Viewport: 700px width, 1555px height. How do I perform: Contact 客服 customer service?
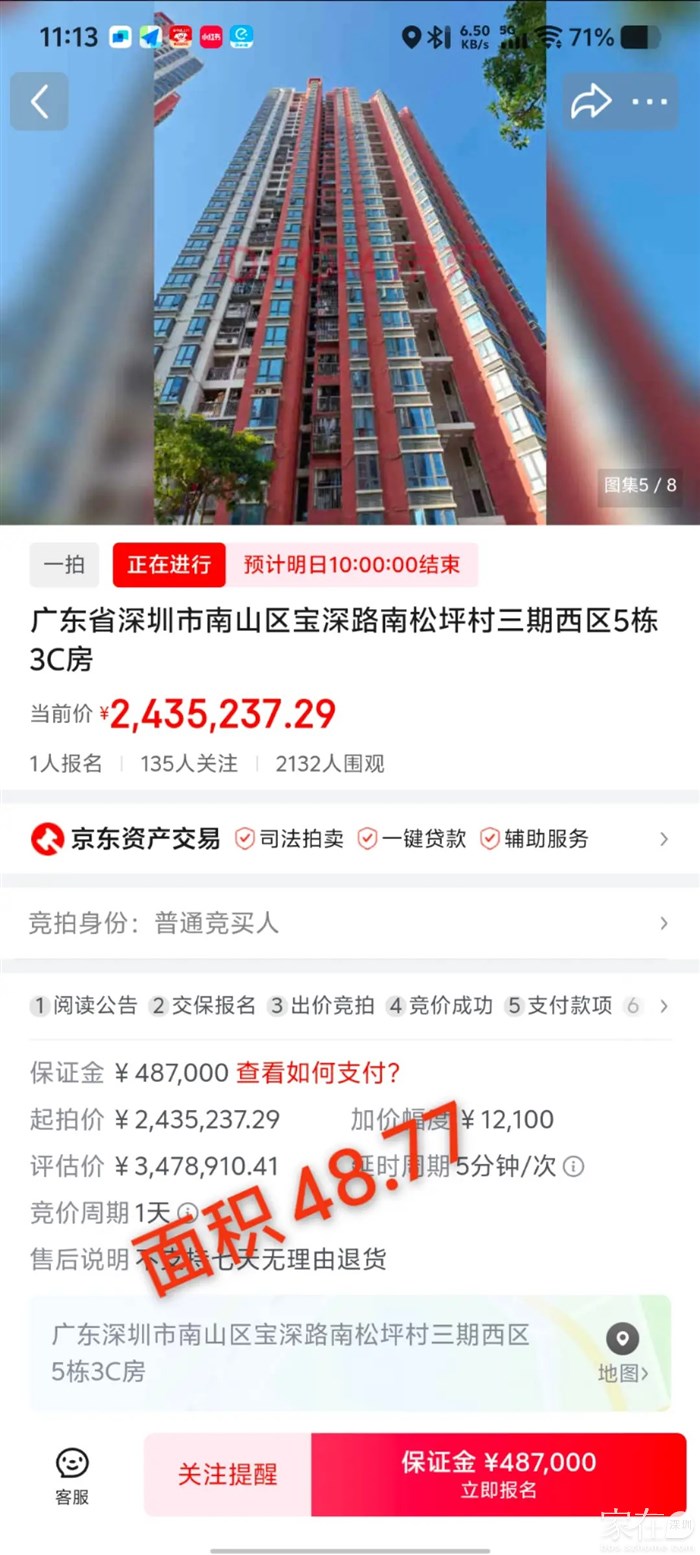[x=72, y=1475]
